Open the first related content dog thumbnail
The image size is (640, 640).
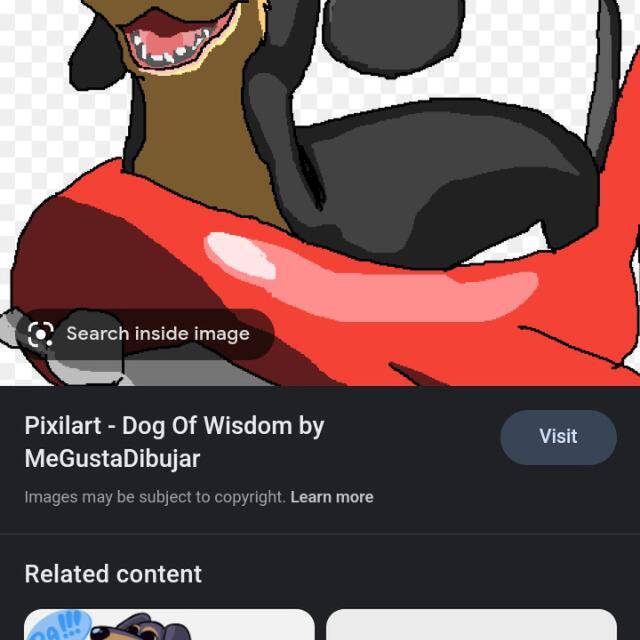pos(169,625)
